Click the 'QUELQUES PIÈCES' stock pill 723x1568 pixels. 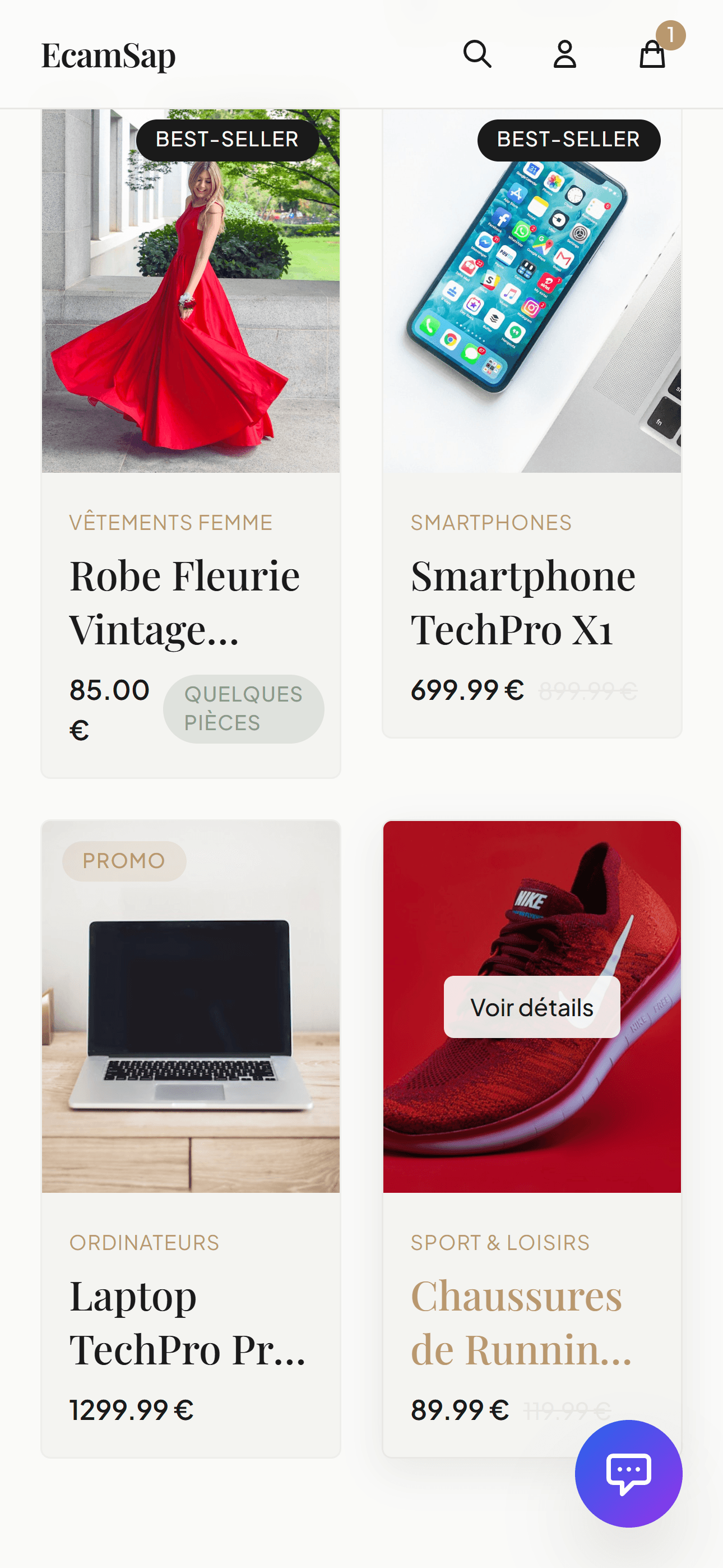(243, 708)
